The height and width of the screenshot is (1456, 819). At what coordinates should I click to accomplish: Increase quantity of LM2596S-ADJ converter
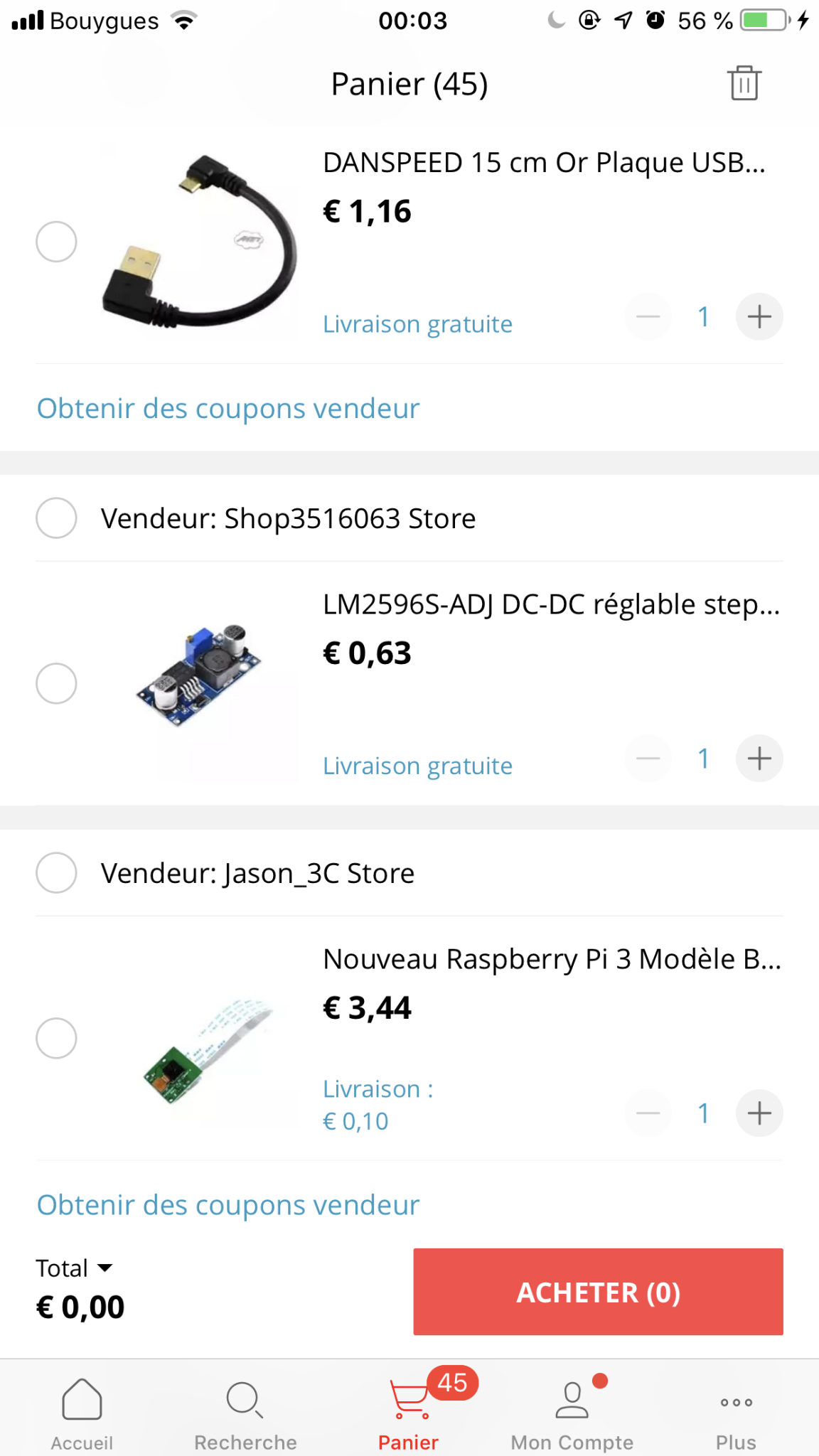[759, 758]
